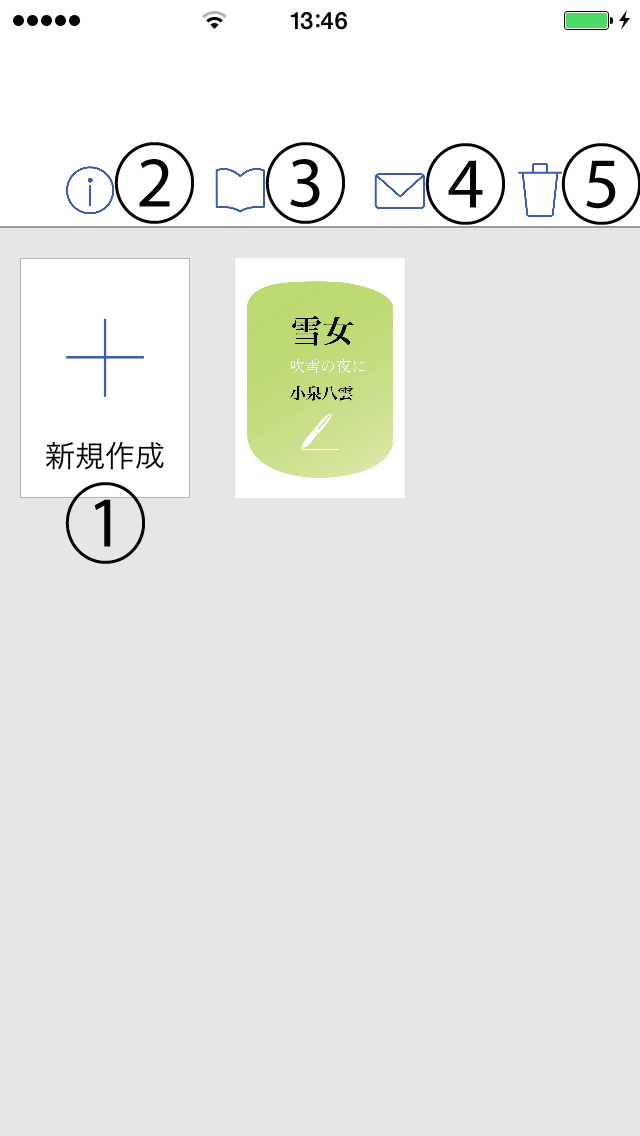Open the book reading icon
Viewport: 640px width, 1136px height.
click(x=241, y=190)
